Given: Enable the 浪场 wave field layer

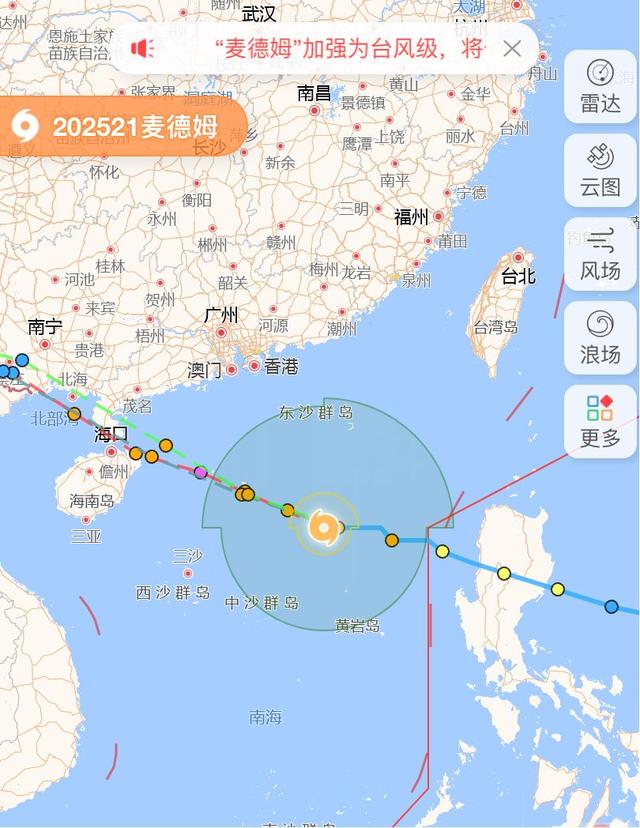Looking at the screenshot, I should tap(600, 338).
